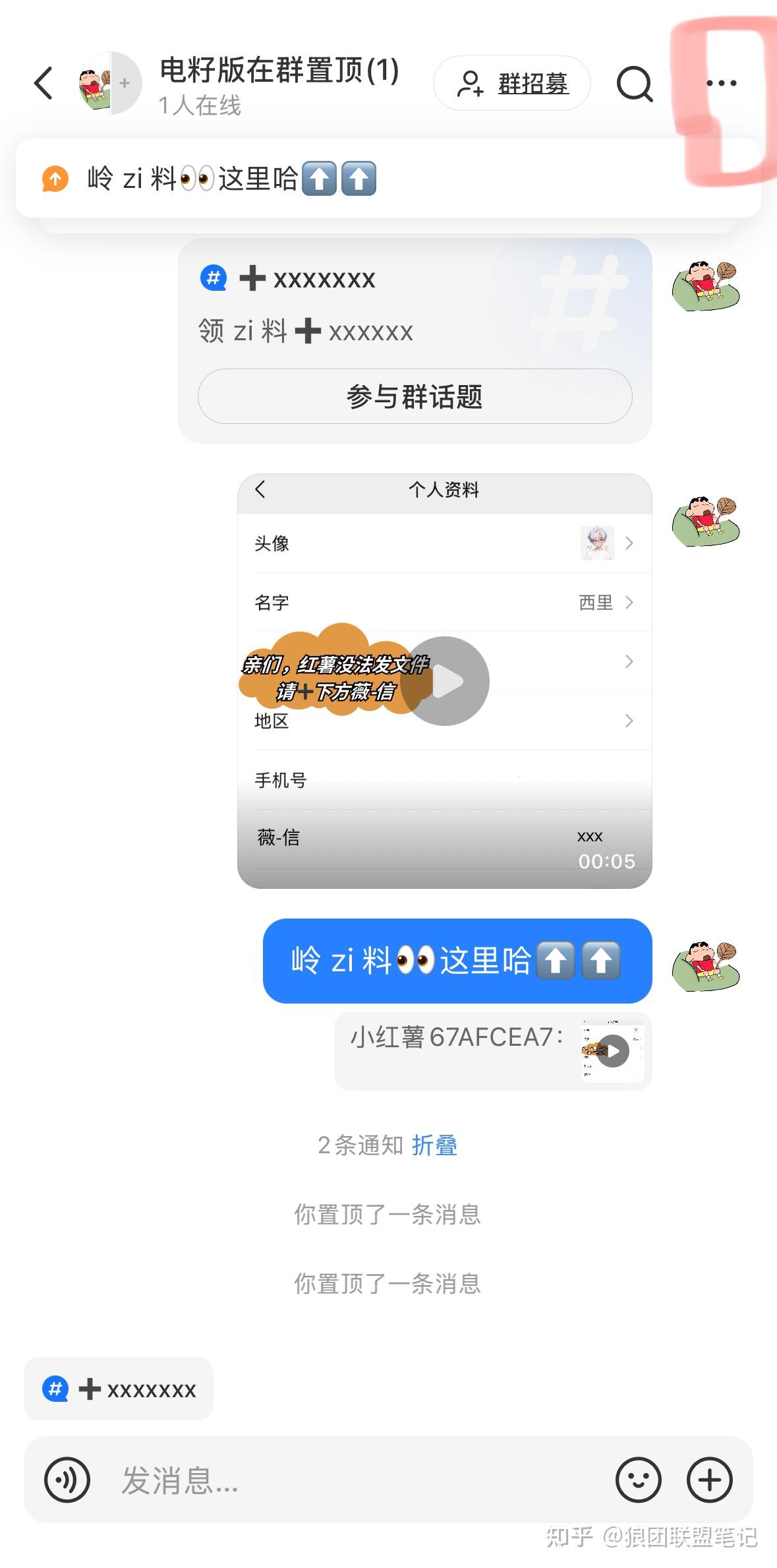The width and height of the screenshot is (777, 1568).
Task: Go back from the group chat
Action: coord(43,83)
